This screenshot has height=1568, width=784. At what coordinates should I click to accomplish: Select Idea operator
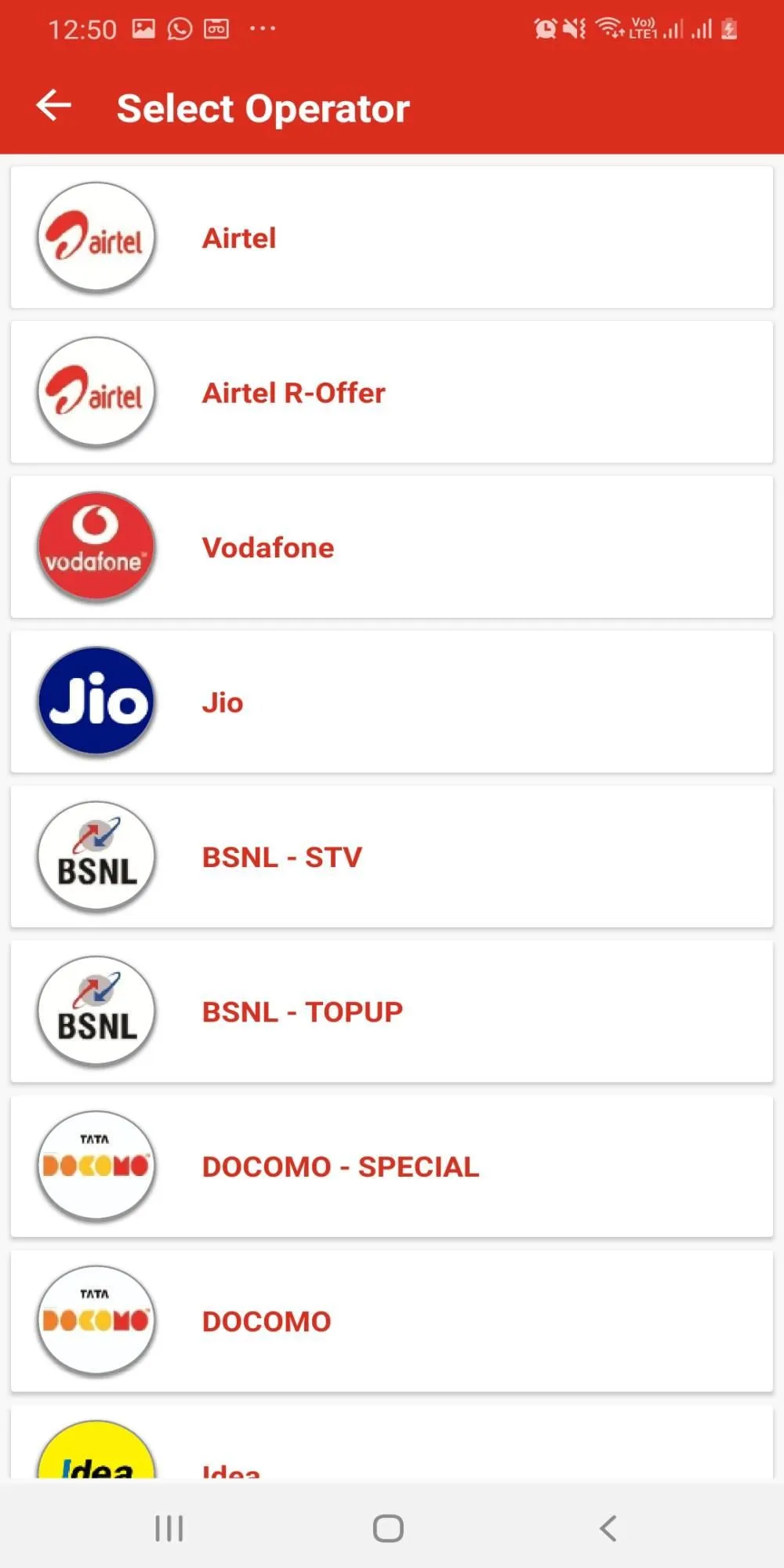pyautogui.click(x=392, y=1443)
